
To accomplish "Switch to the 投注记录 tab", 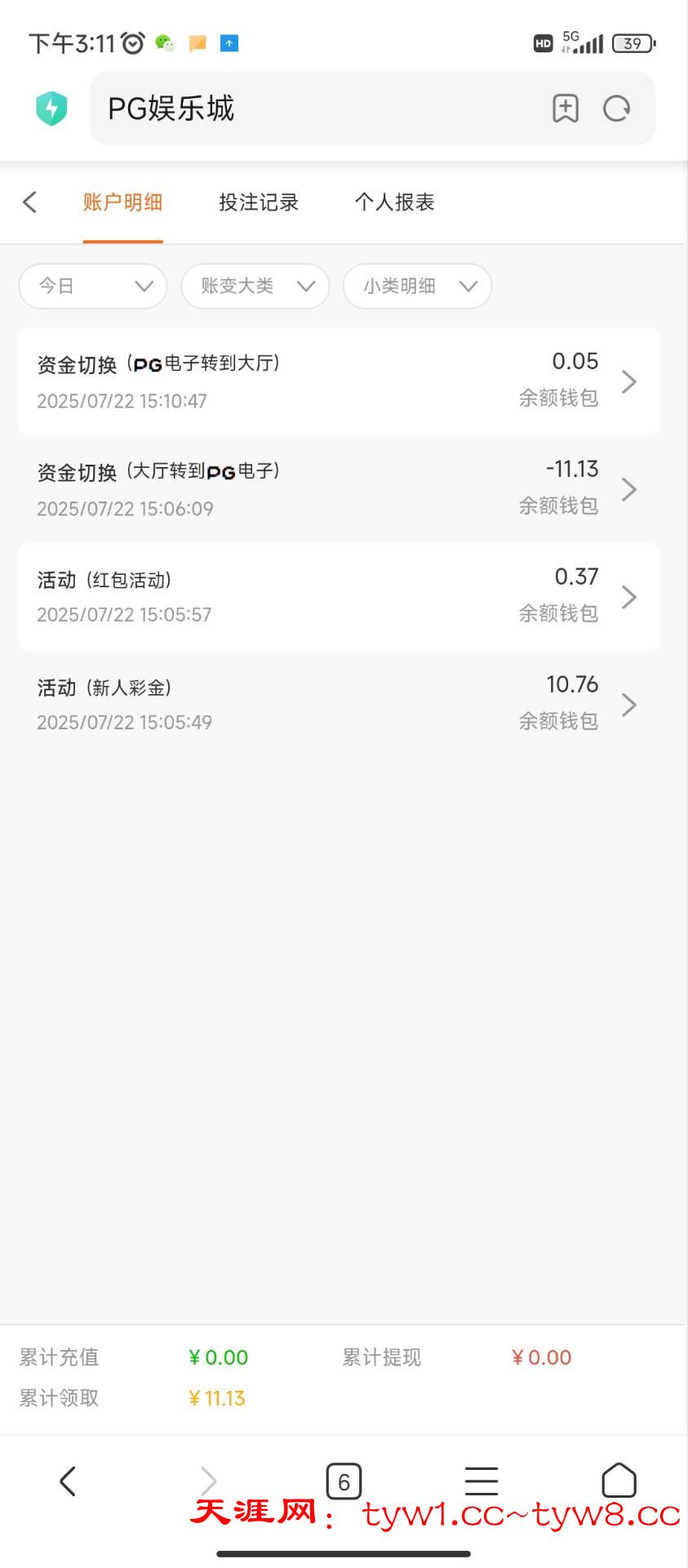I will click(x=259, y=203).
